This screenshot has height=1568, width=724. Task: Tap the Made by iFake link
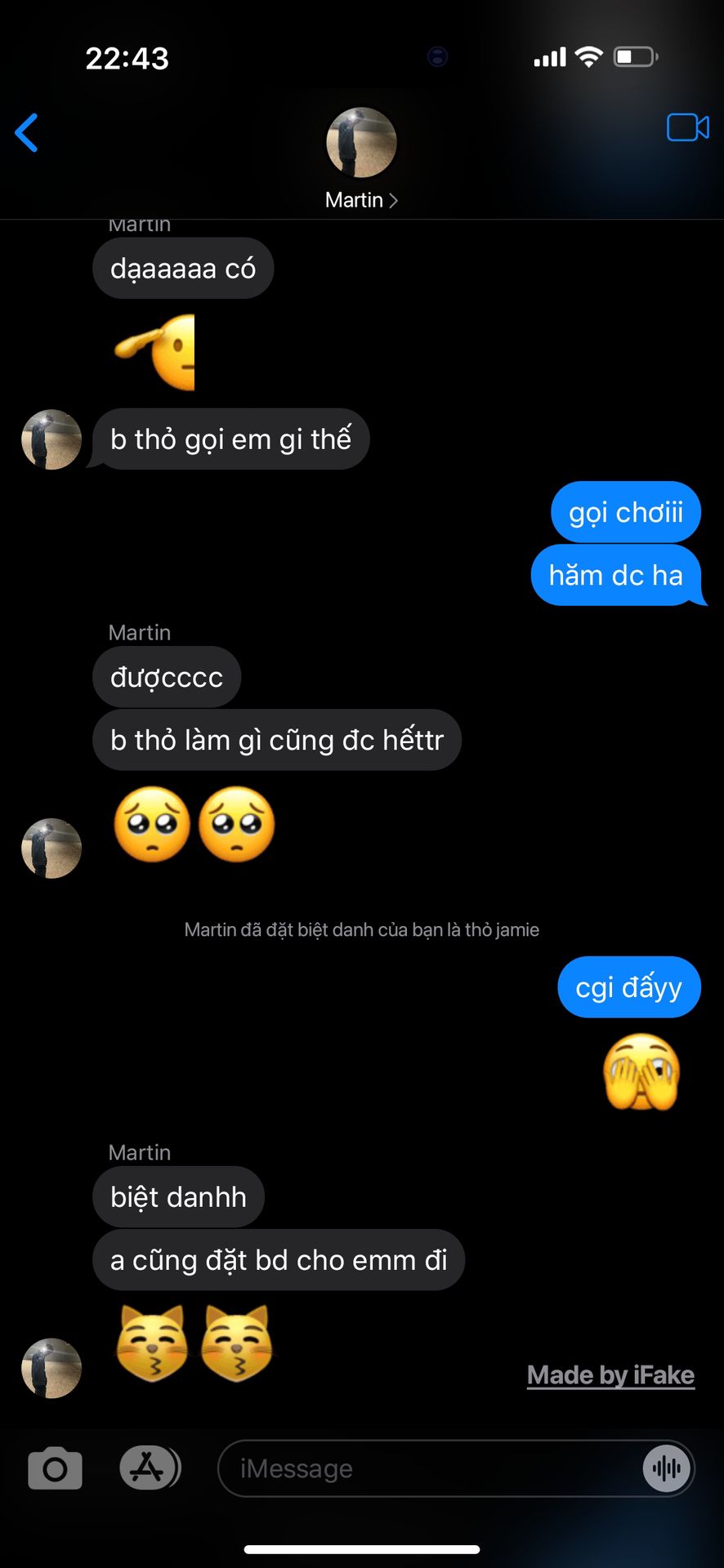(610, 1375)
